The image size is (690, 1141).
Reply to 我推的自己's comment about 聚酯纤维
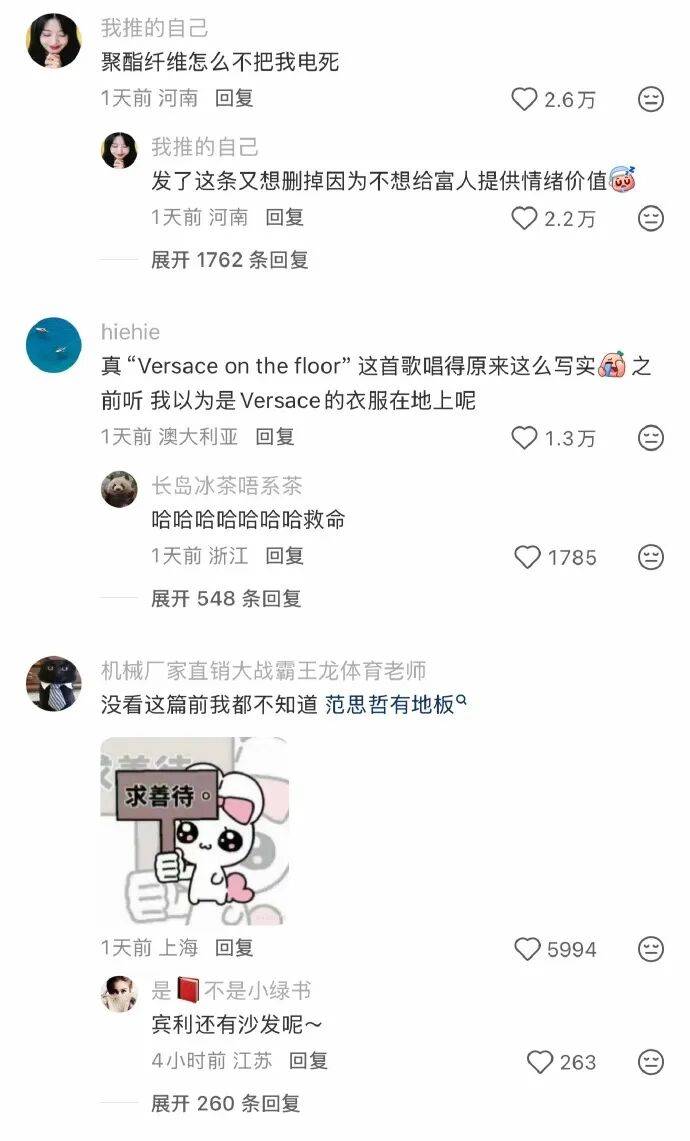(235, 98)
